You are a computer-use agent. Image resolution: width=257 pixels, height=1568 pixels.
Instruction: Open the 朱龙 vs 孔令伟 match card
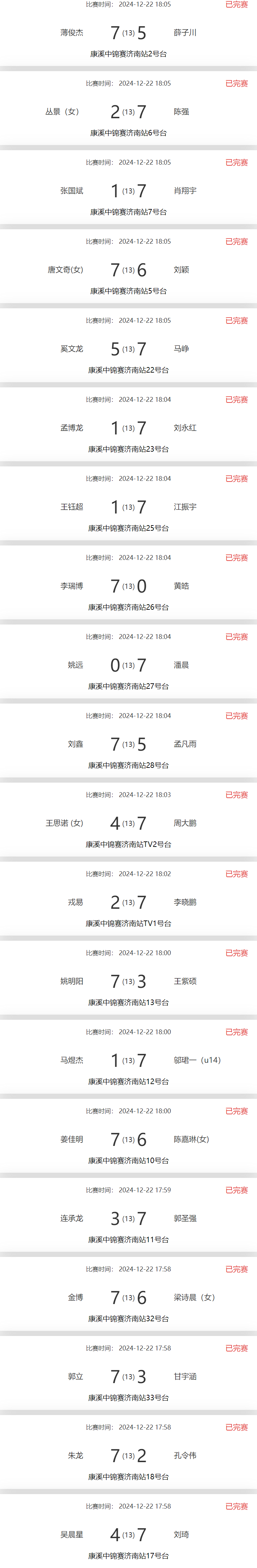tap(128, 1456)
